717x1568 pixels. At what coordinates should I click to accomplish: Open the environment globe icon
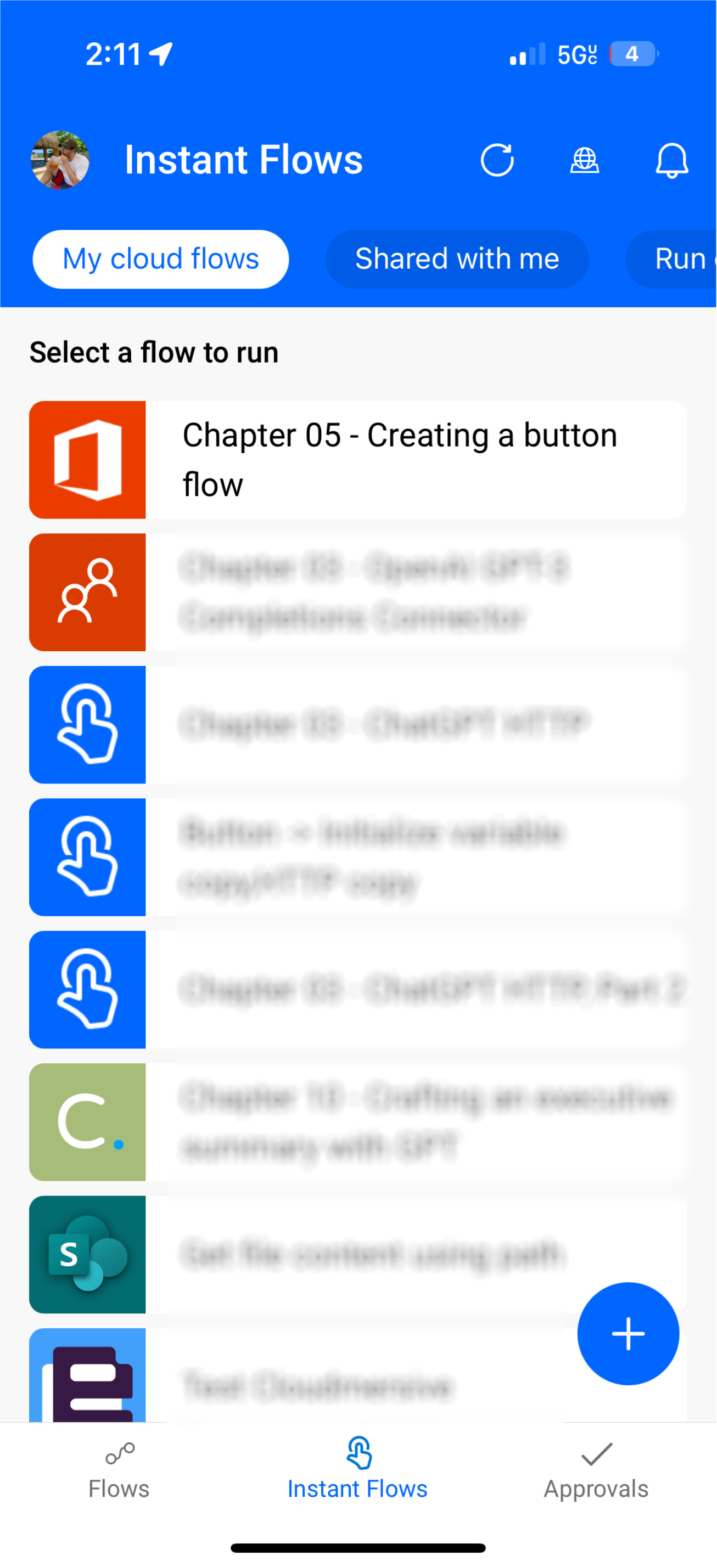pyautogui.click(x=584, y=160)
